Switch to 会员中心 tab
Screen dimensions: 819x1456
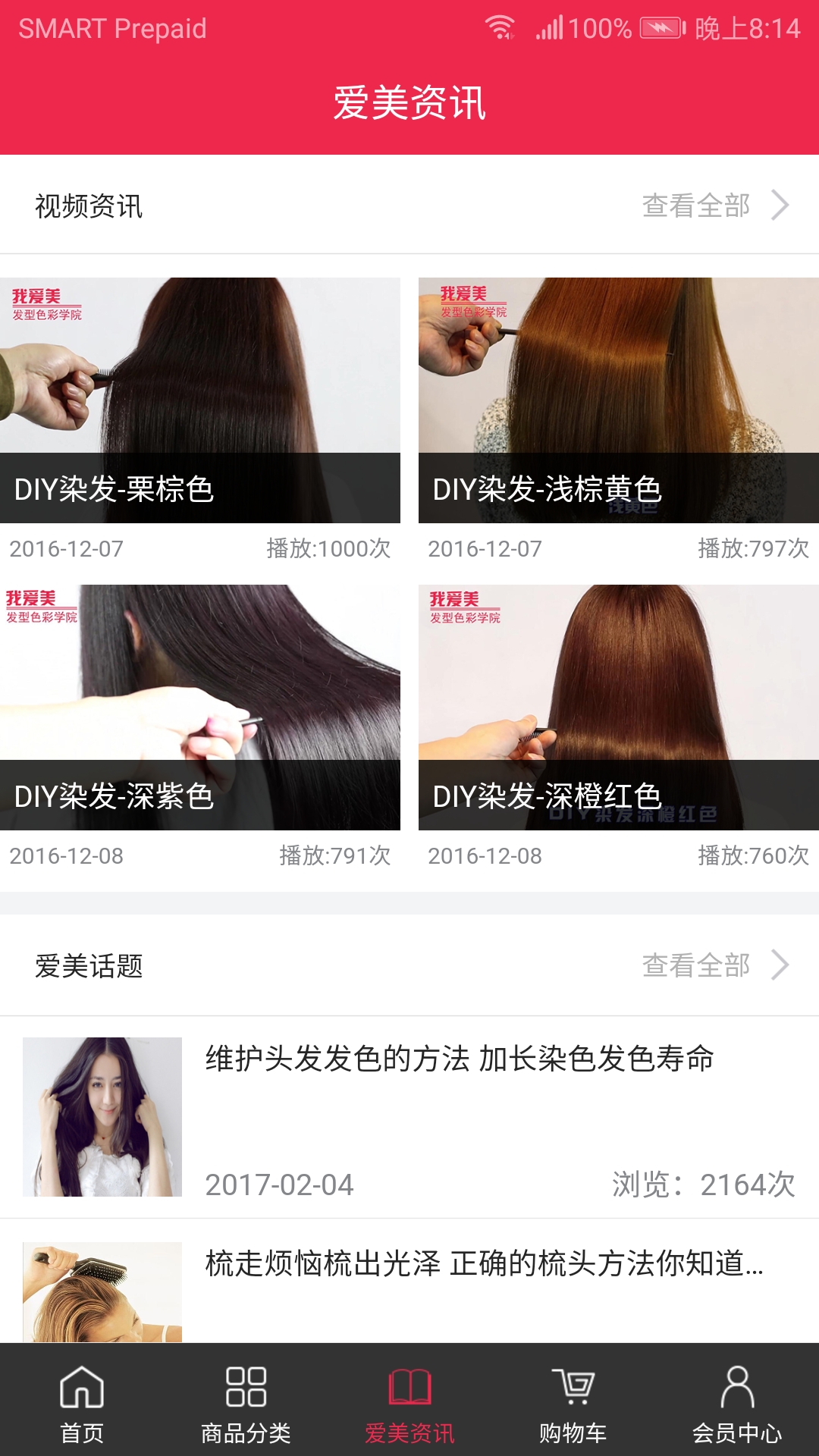coord(737,1403)
